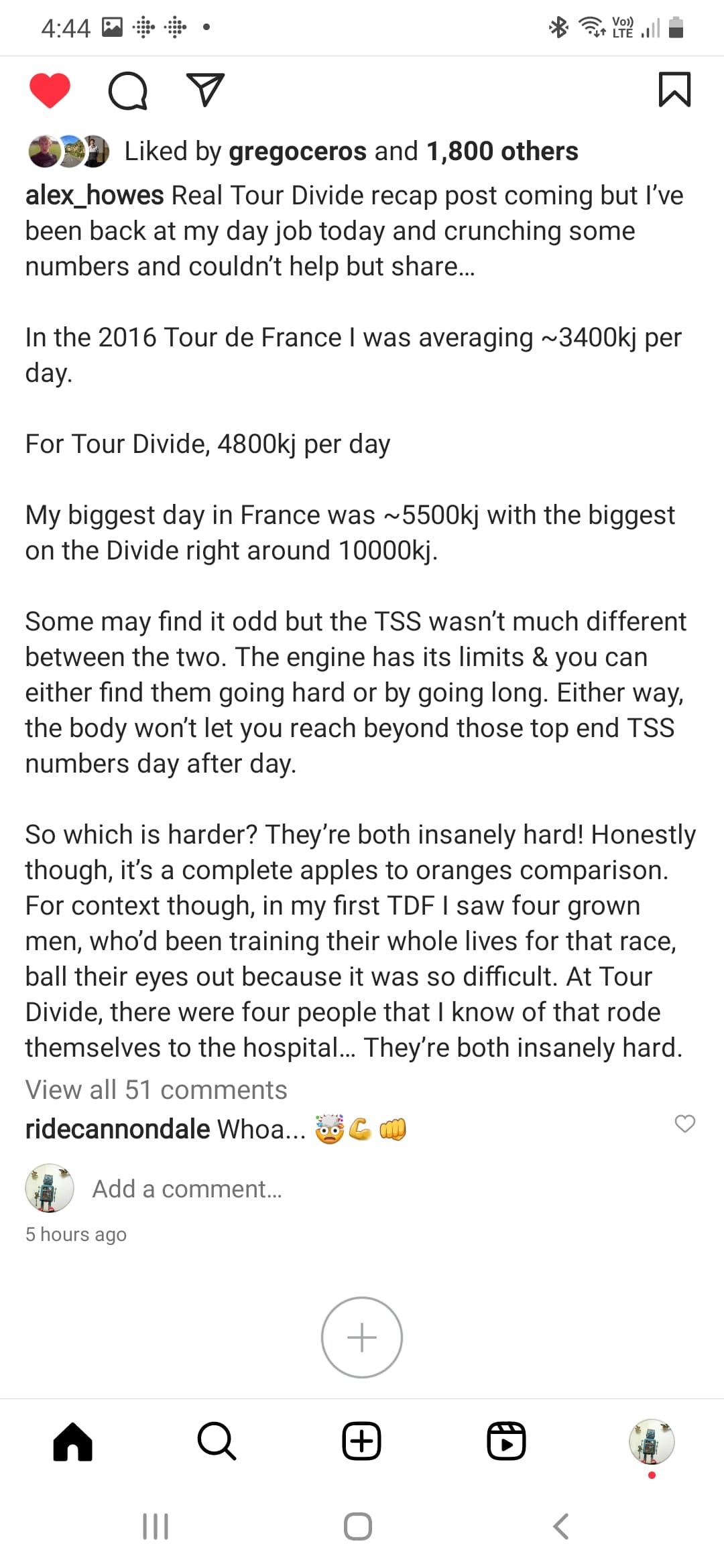This screenshot has height=1568, width=724.
Task: Show recent apps from the navigation bar
Action: click(x=156, y=1526)
